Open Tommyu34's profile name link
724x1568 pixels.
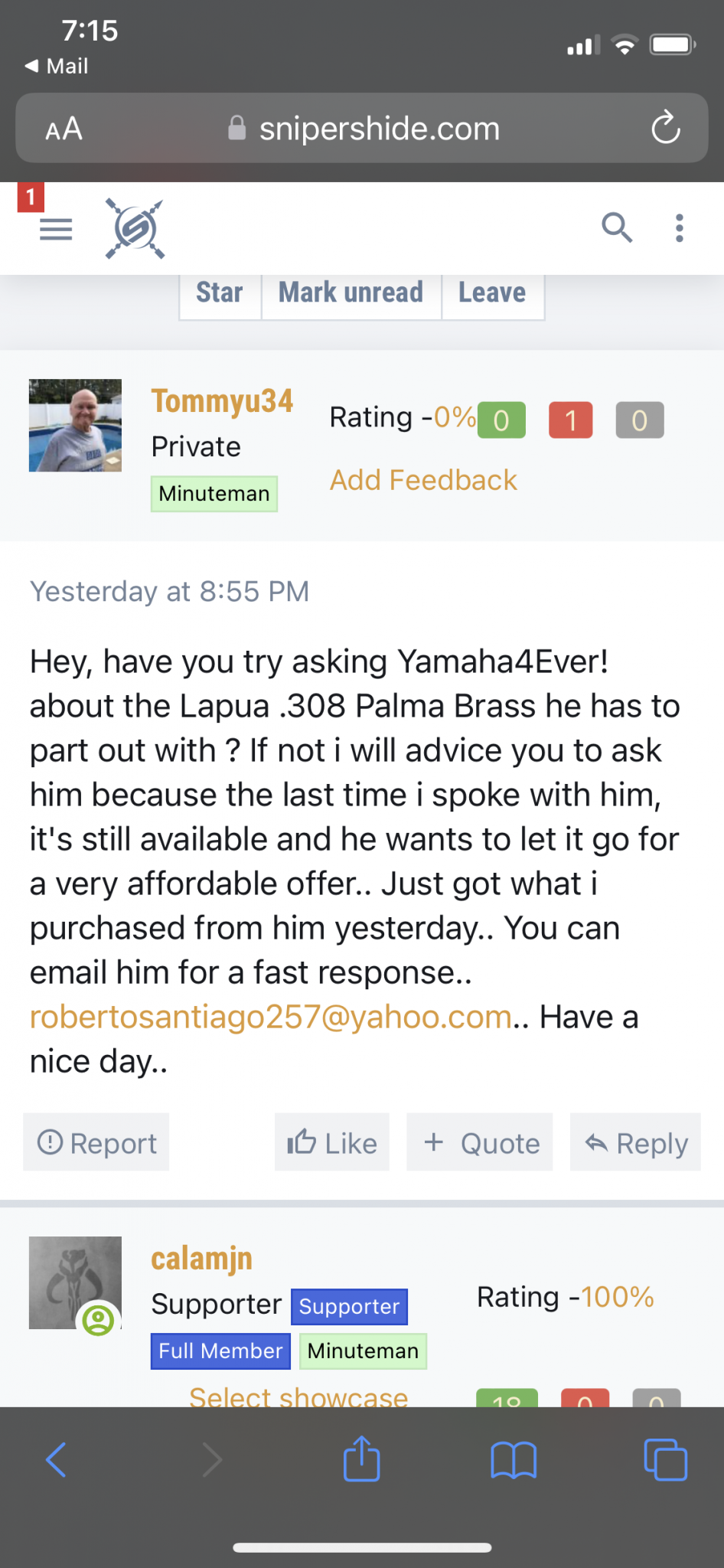coord(222,400)
